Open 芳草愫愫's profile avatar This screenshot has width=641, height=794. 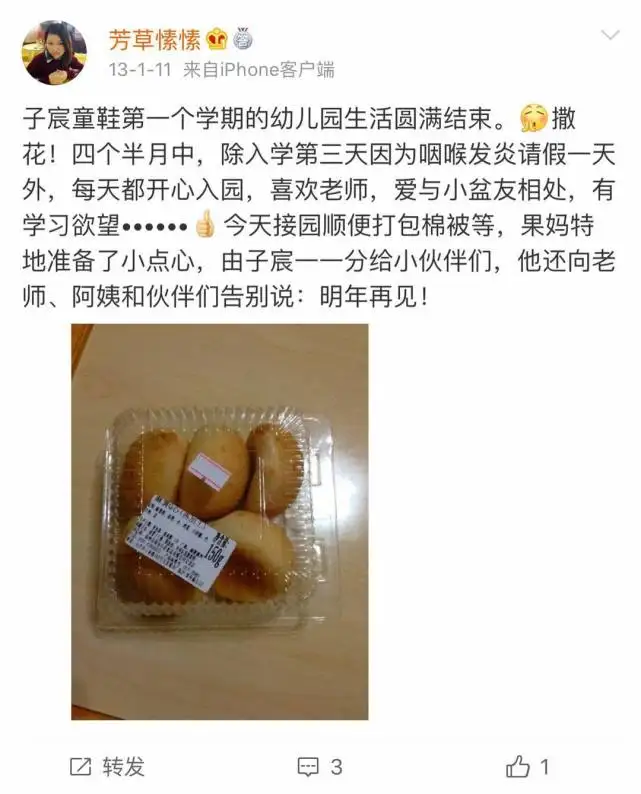pyautogui.click(x=54, y=53)
